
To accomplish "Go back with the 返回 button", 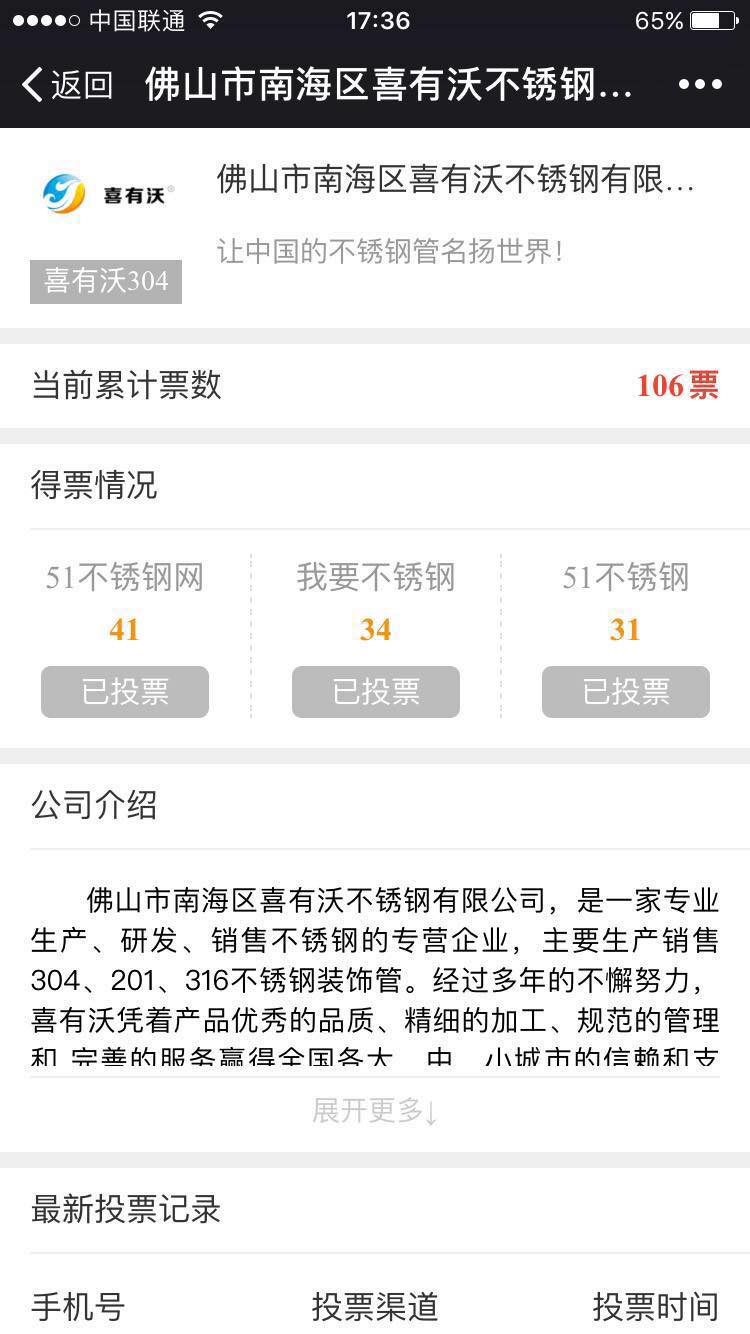I will click(67, 85).
